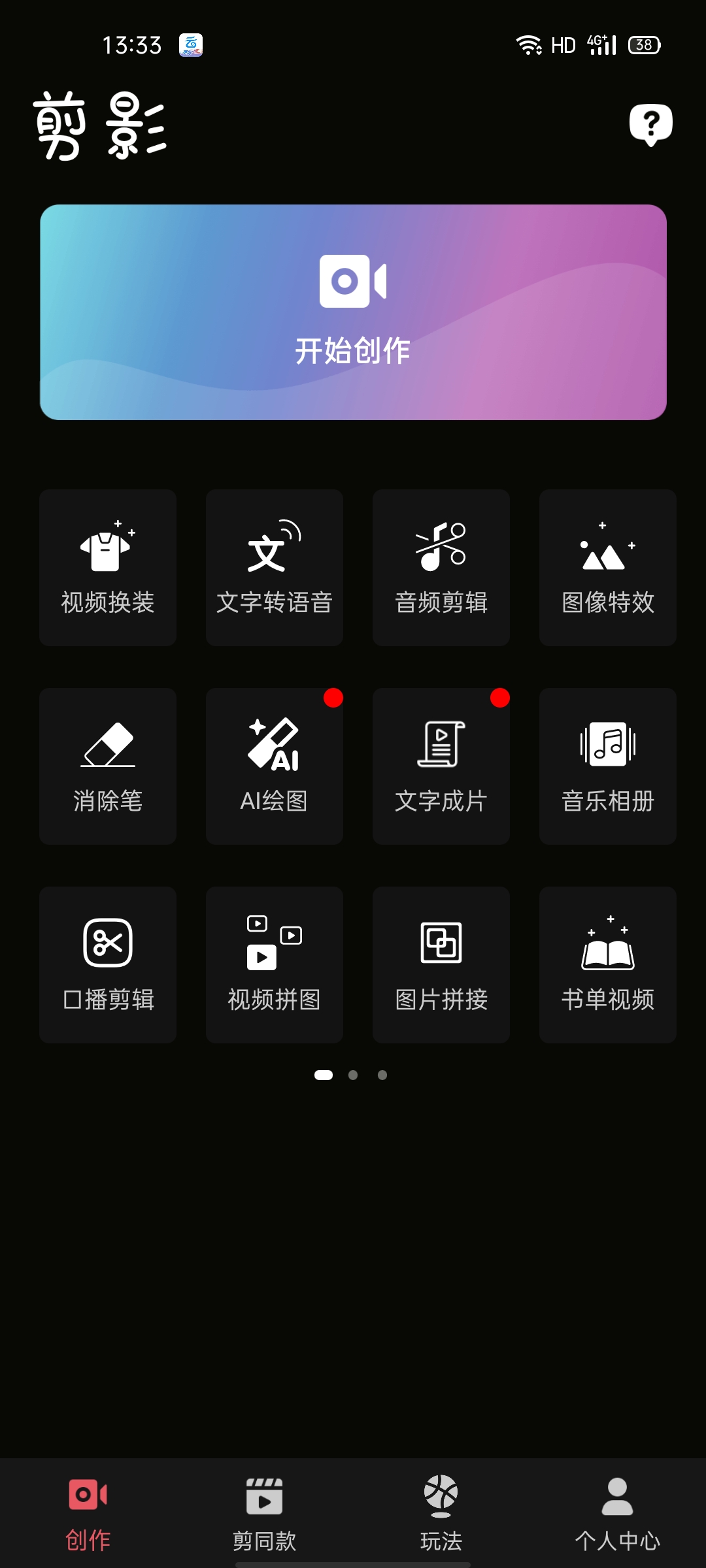
Task: Switch to the 创作 tab
Action: (88, 1513)
